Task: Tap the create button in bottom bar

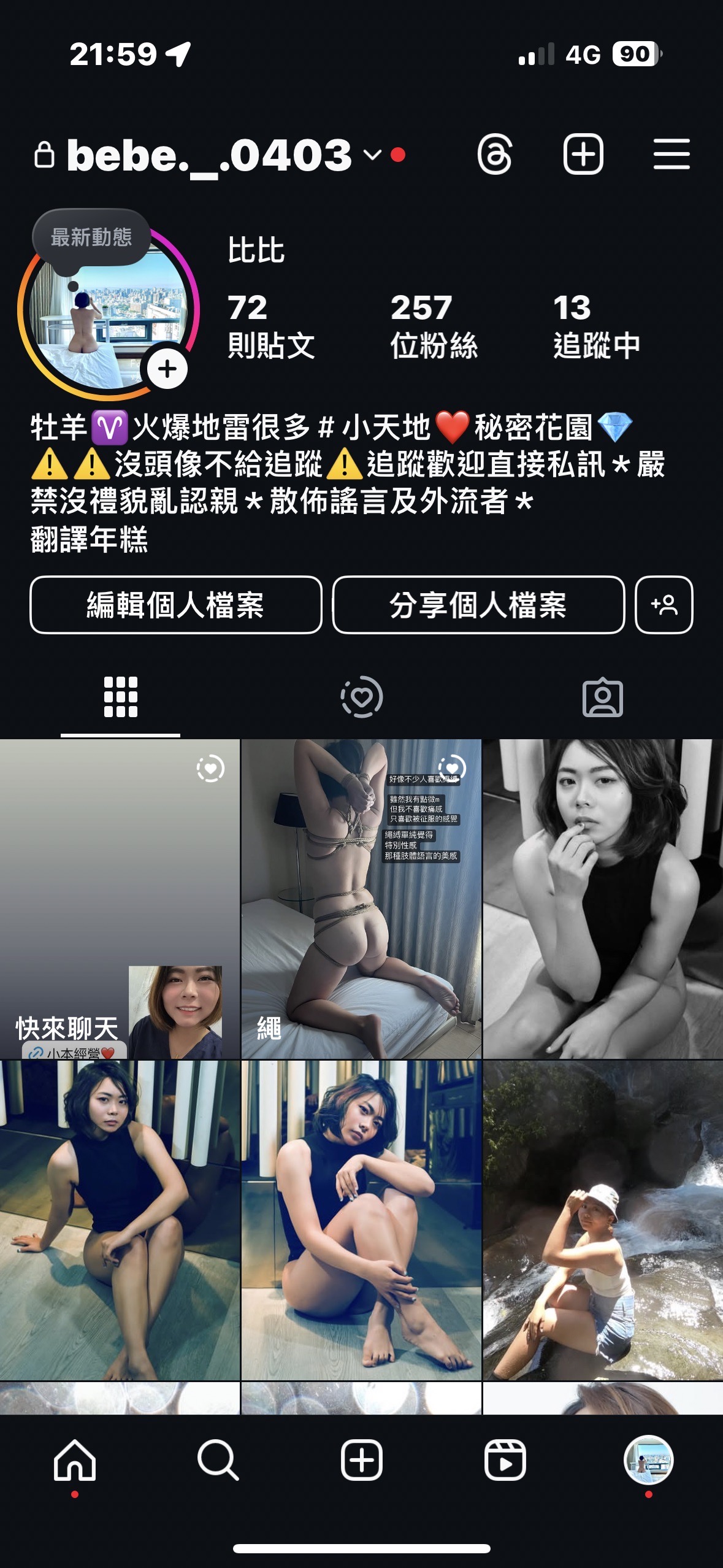Action: [361, 1461]
